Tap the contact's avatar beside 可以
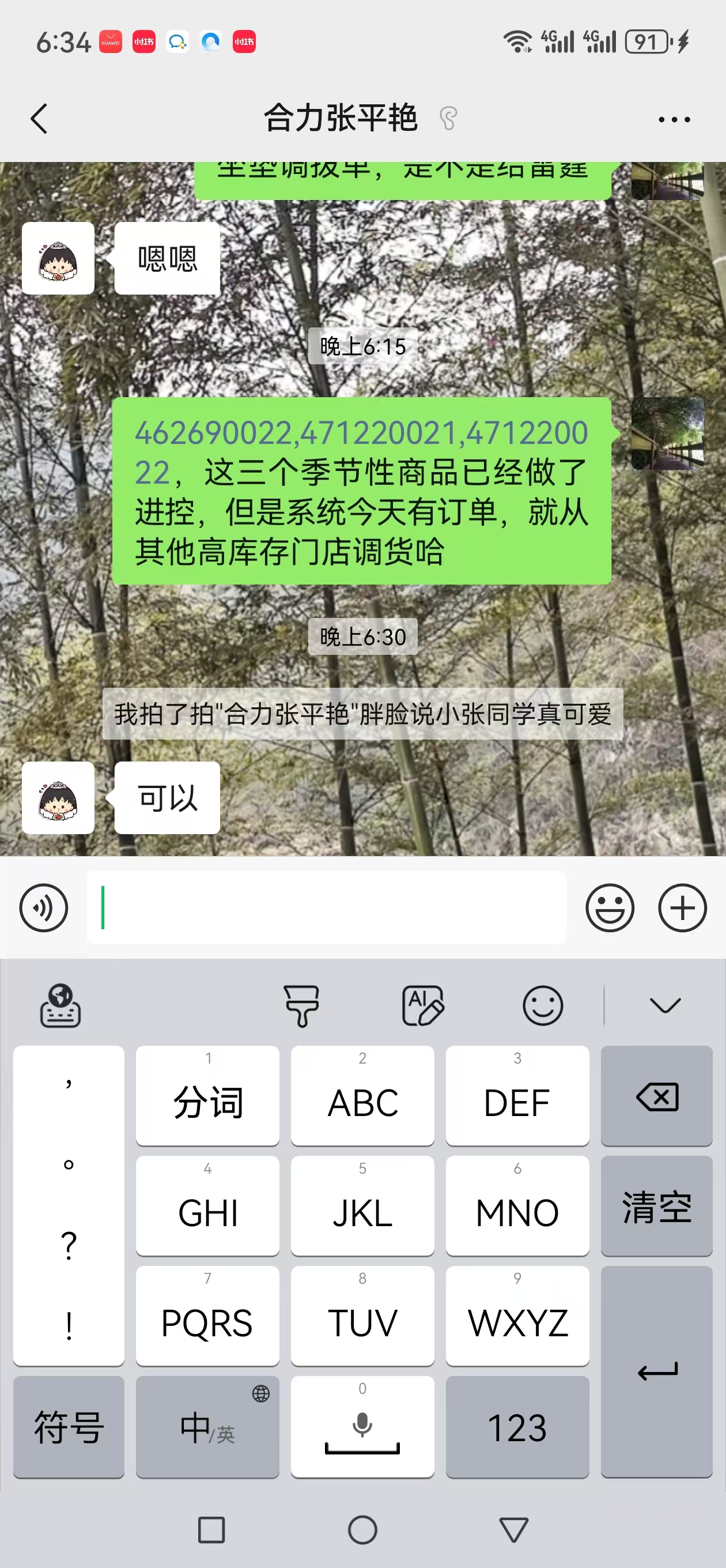726x1568 pixels. (x=58, y=797)
